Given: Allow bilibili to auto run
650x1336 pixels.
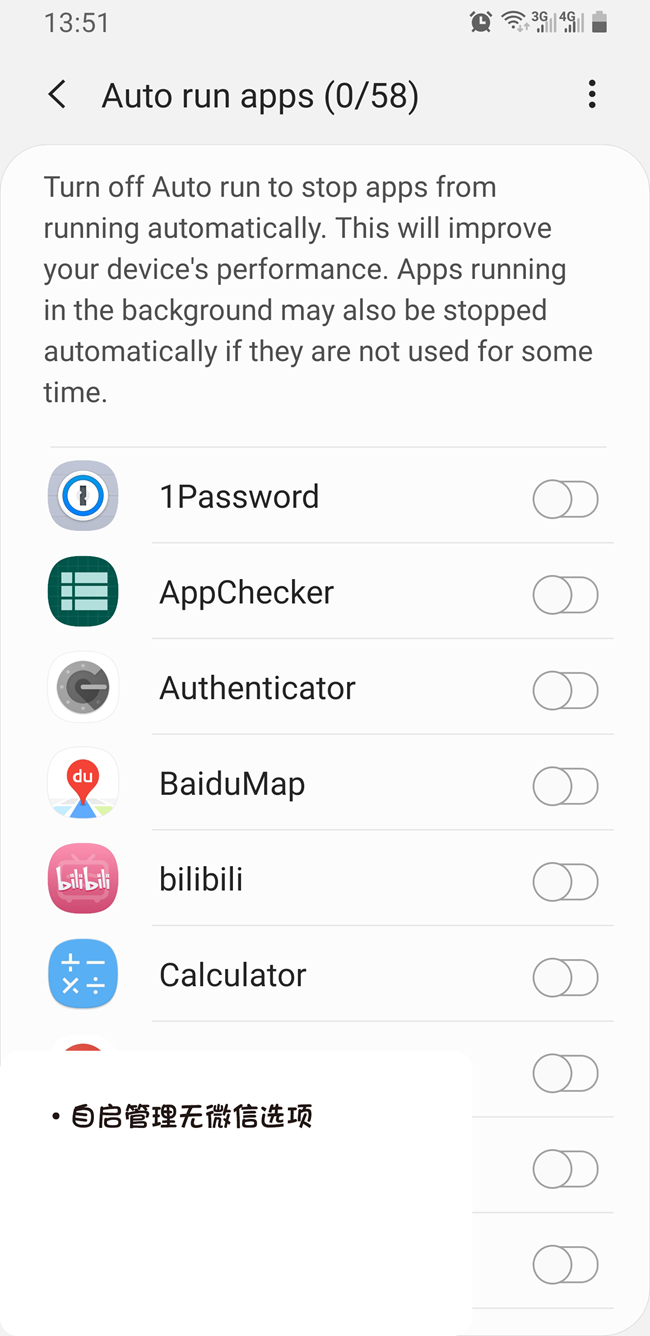Looking at the screenshot, I should click(x=565, y=882).
